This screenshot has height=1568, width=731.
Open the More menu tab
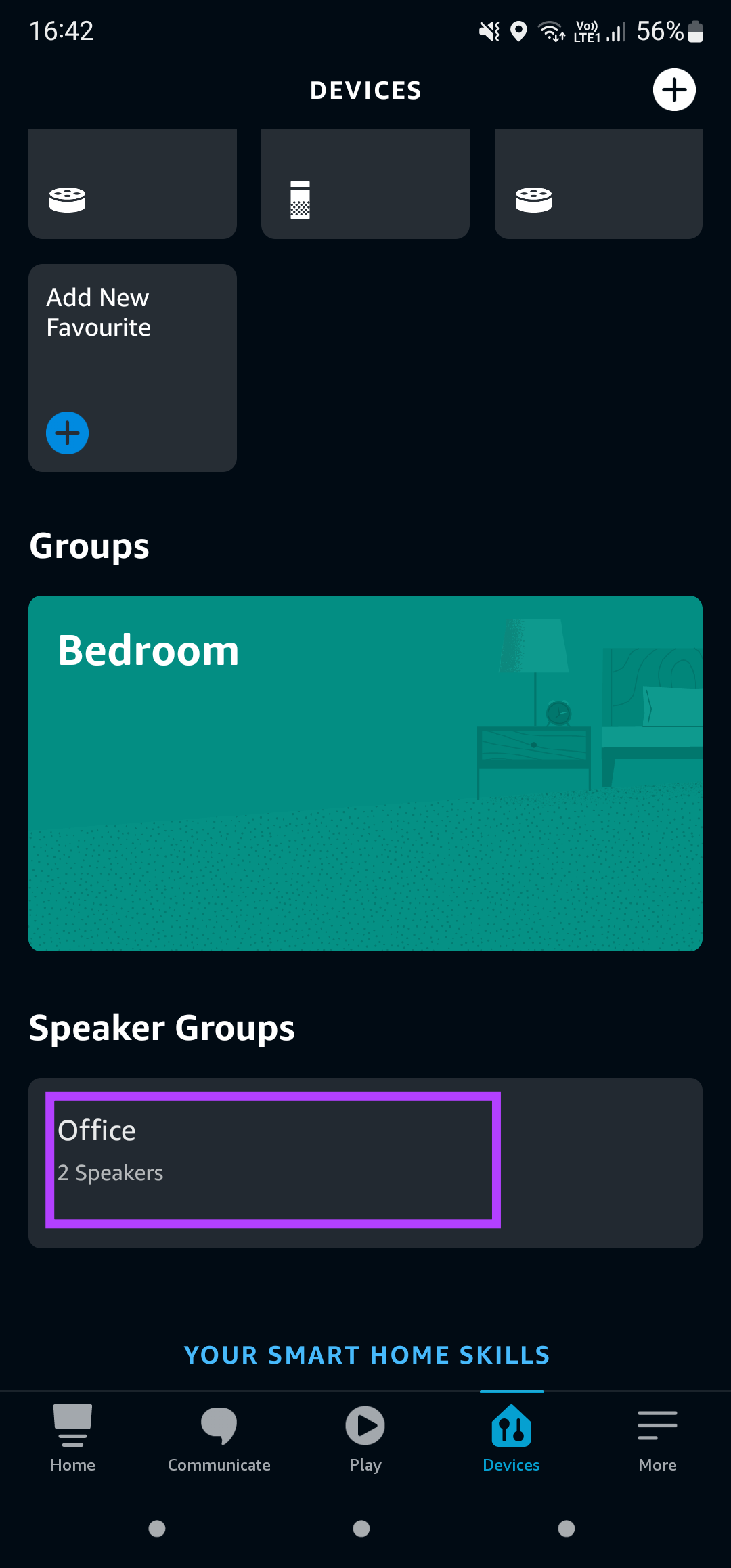click(658, 1438)
